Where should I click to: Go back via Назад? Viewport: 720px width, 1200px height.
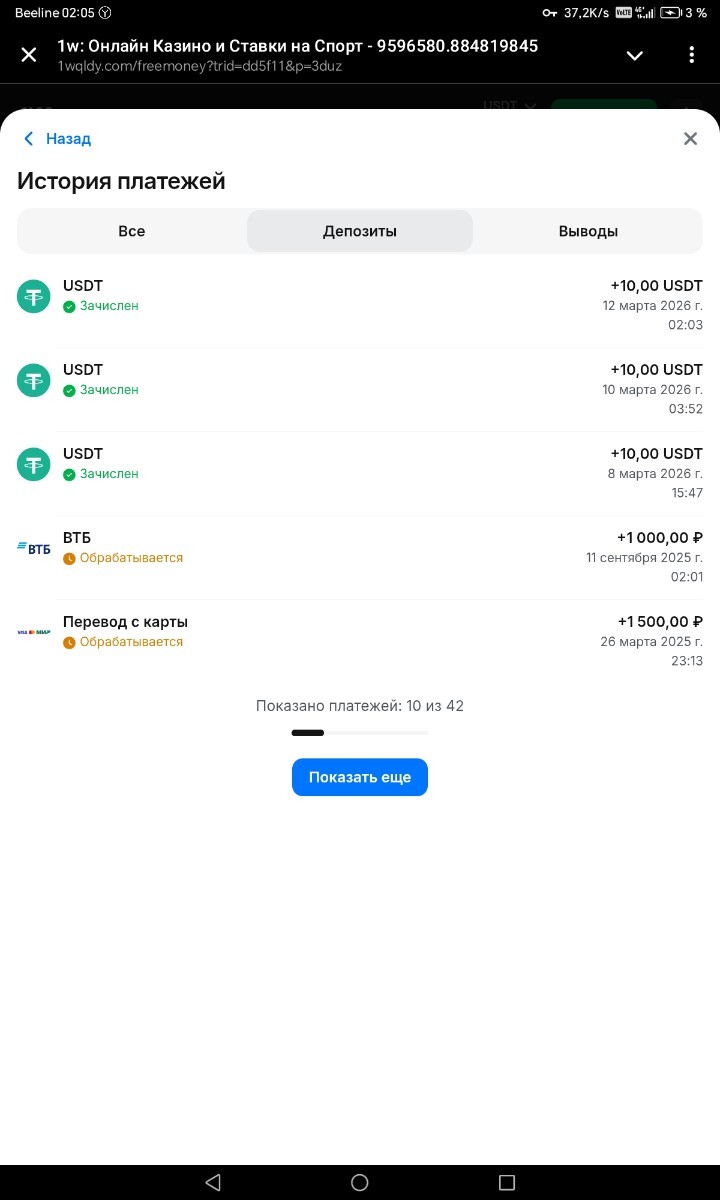(58, 139)
